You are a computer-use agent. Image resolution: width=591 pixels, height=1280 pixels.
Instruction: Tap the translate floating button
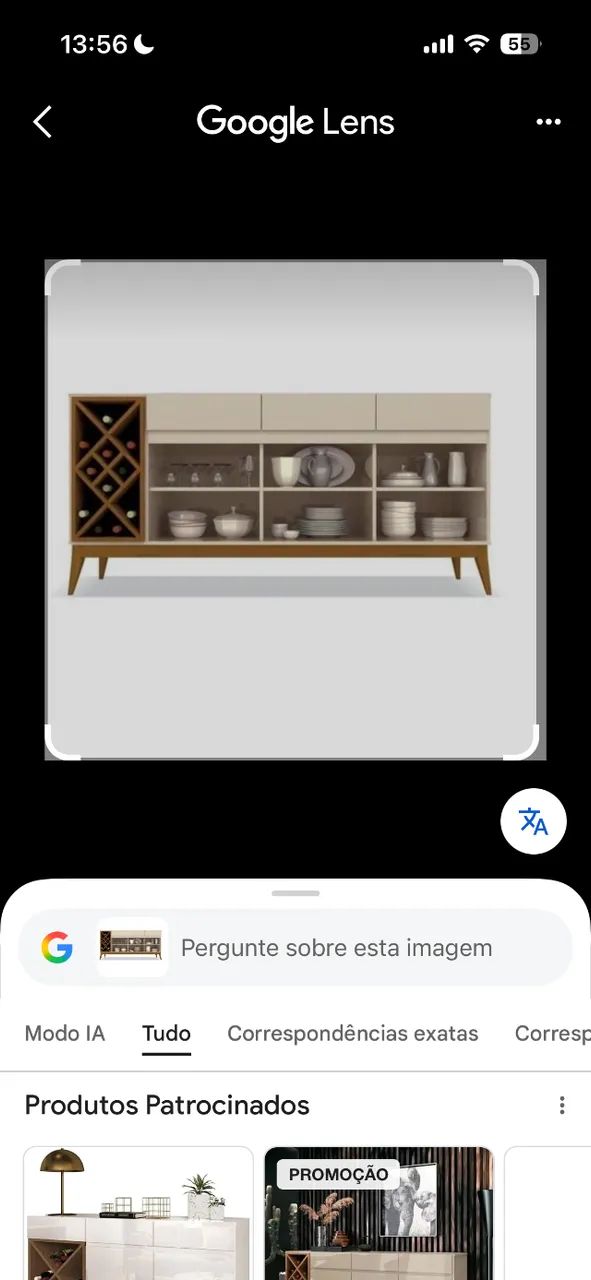click(x=533, y=821)
